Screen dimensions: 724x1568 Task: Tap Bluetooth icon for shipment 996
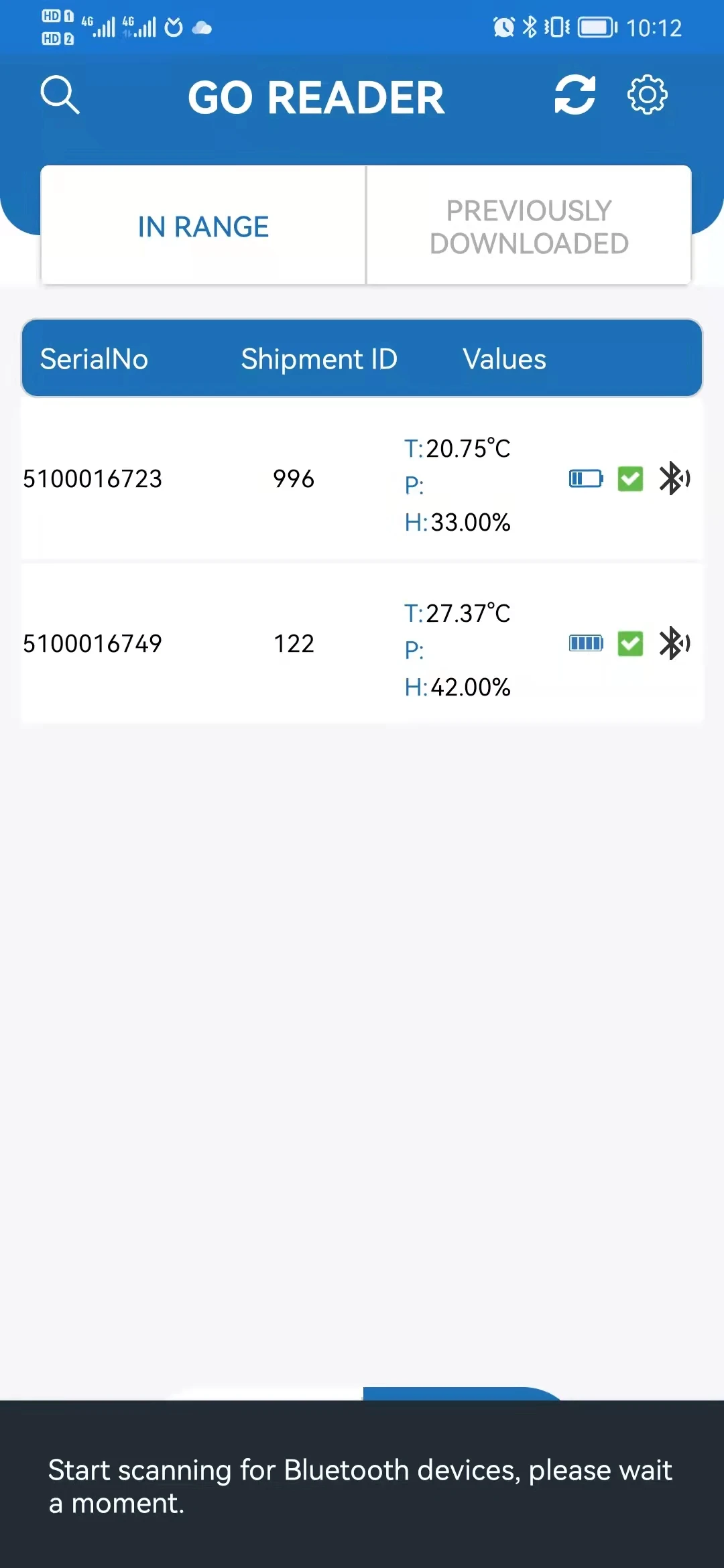[x=674, y=478]
